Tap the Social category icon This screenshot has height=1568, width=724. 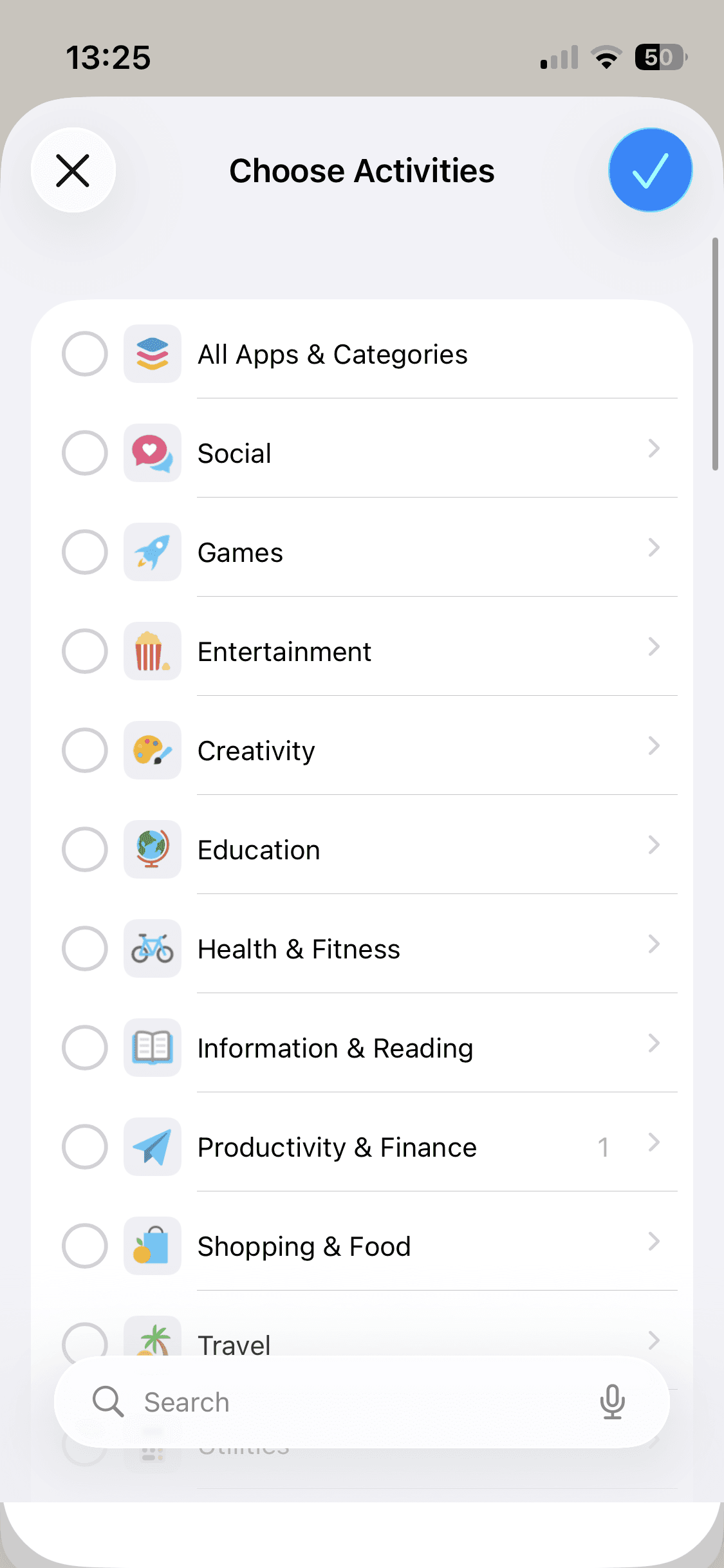pos(152,453)
